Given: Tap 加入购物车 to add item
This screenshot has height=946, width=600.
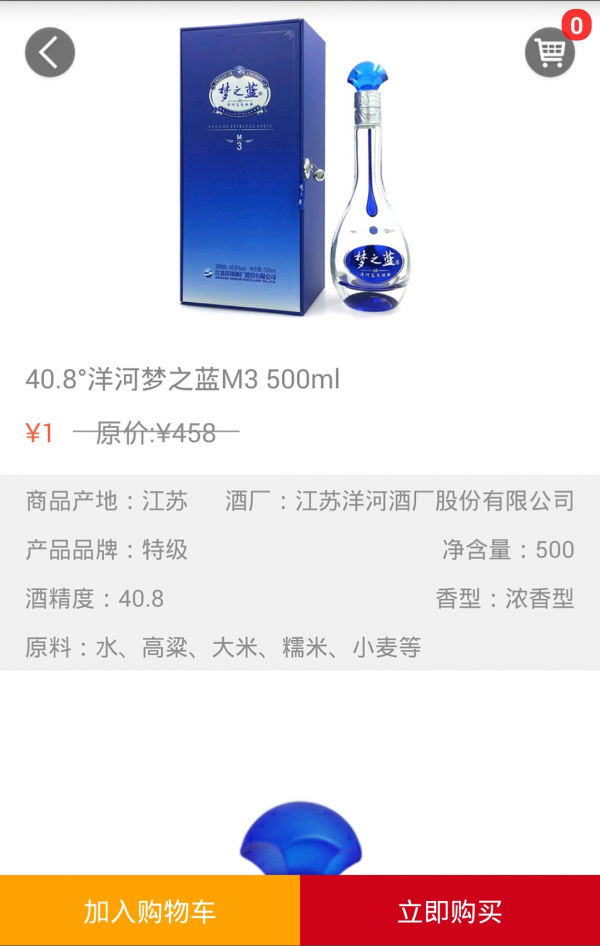Looking at the screenshot, I should tap(150, 911).
